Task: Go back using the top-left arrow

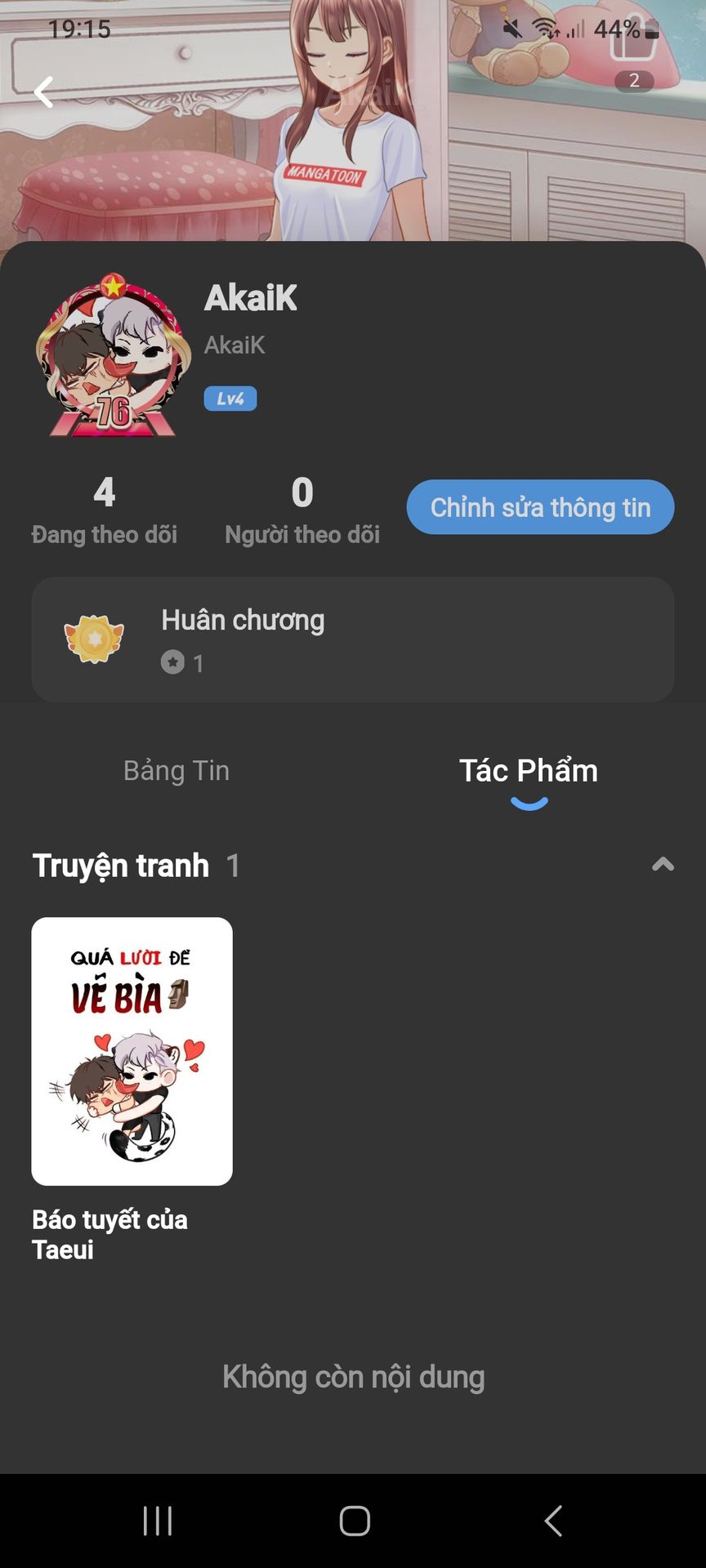Action: point(44,92)
